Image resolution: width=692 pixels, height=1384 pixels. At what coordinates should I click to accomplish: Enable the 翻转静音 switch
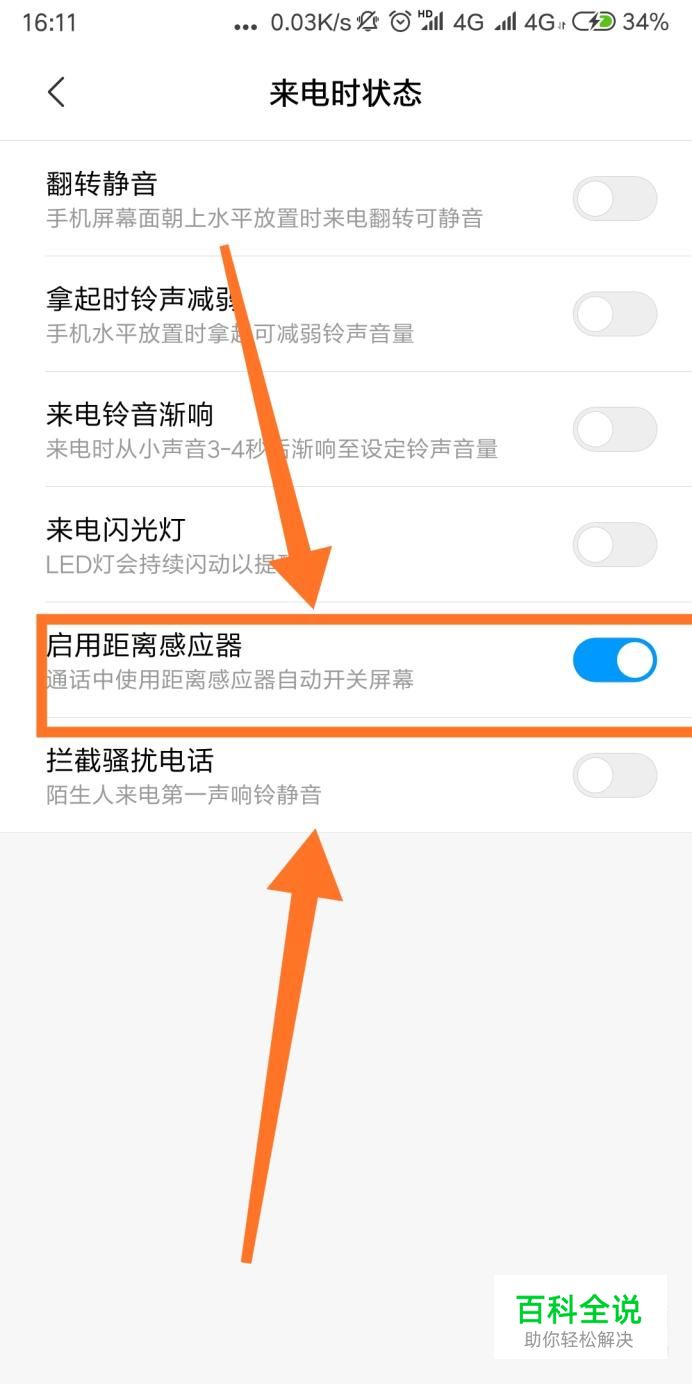point(614,199)
